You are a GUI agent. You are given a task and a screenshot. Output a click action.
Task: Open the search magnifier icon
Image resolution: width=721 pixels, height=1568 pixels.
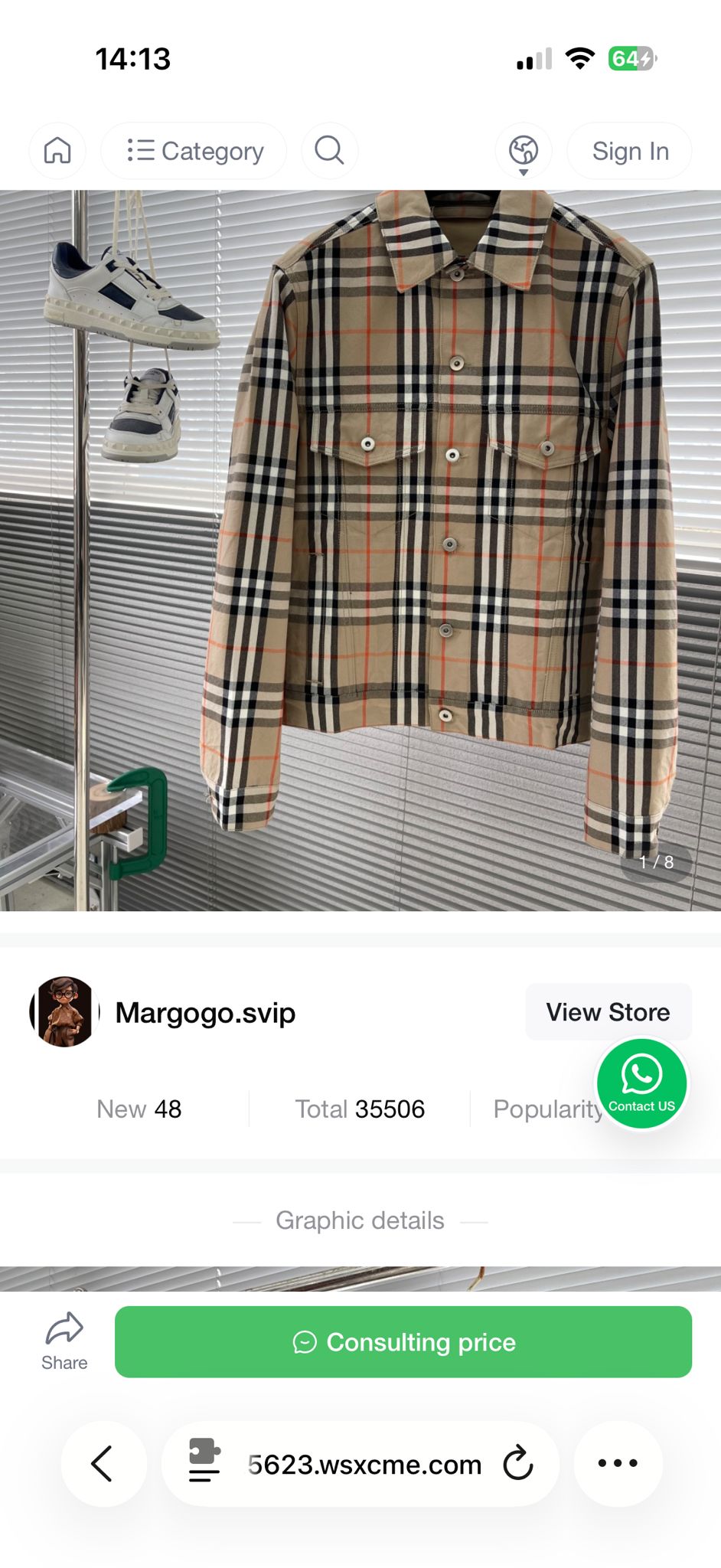point(329,150)
